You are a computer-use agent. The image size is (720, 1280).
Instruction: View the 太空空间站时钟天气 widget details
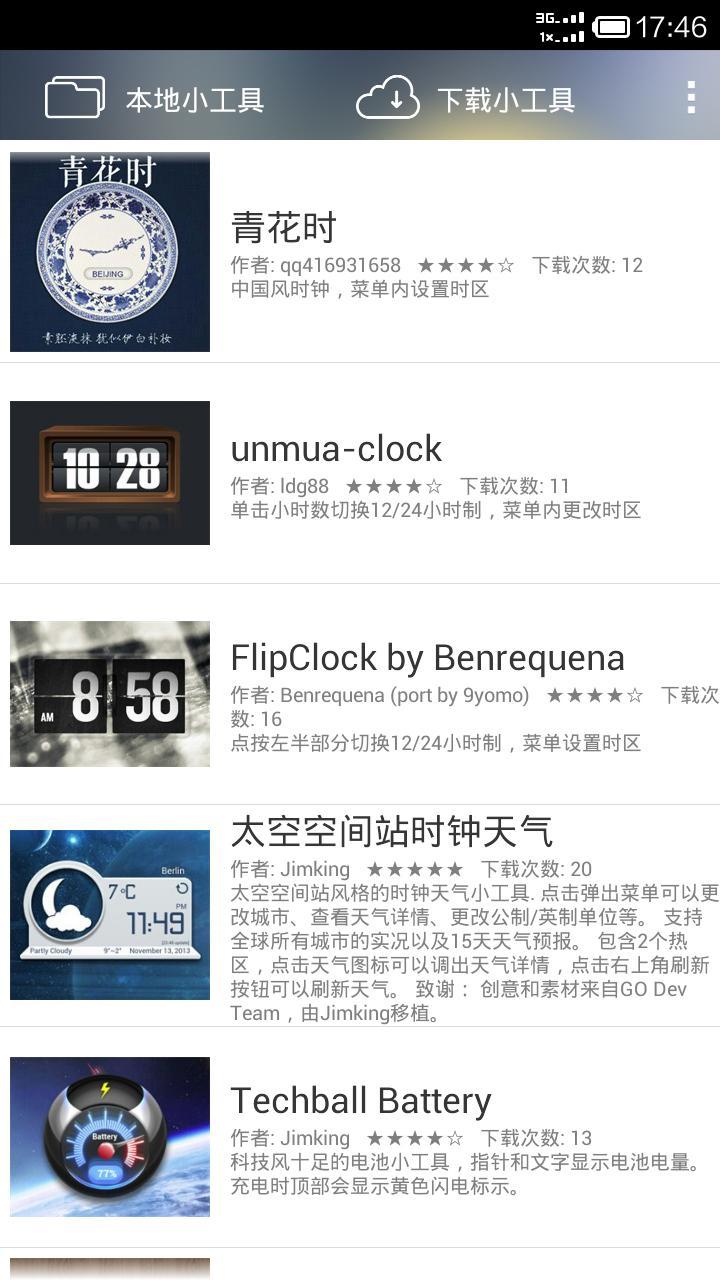[x=360, y=915]
